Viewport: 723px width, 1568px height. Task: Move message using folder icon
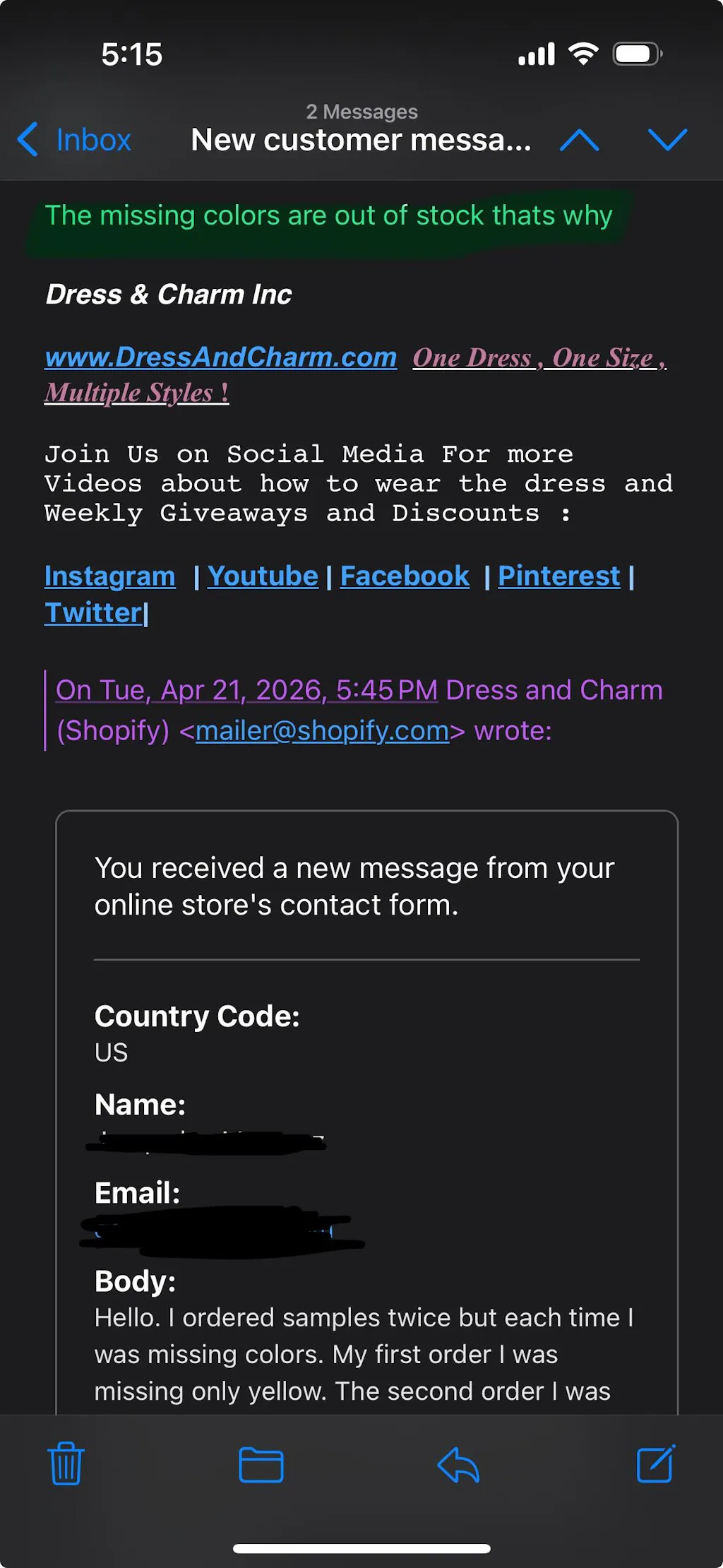(x=261, y=1464)
